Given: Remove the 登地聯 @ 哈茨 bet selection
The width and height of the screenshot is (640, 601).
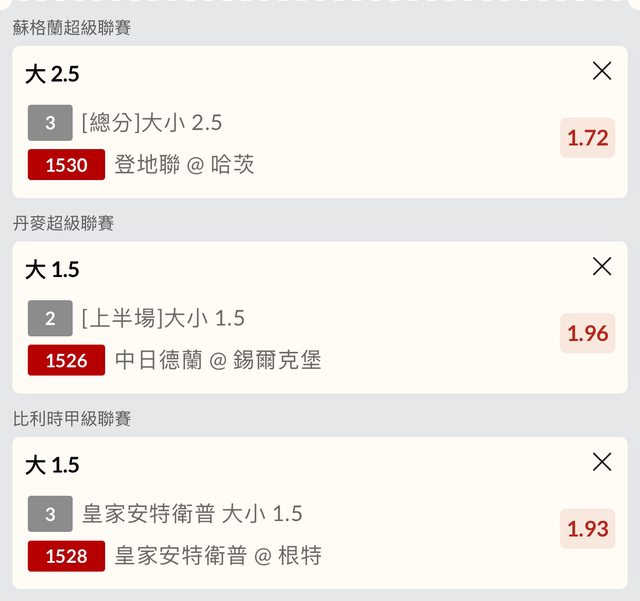Looking at the screenshot, I should pyautogui.click(x=602, y=71).
